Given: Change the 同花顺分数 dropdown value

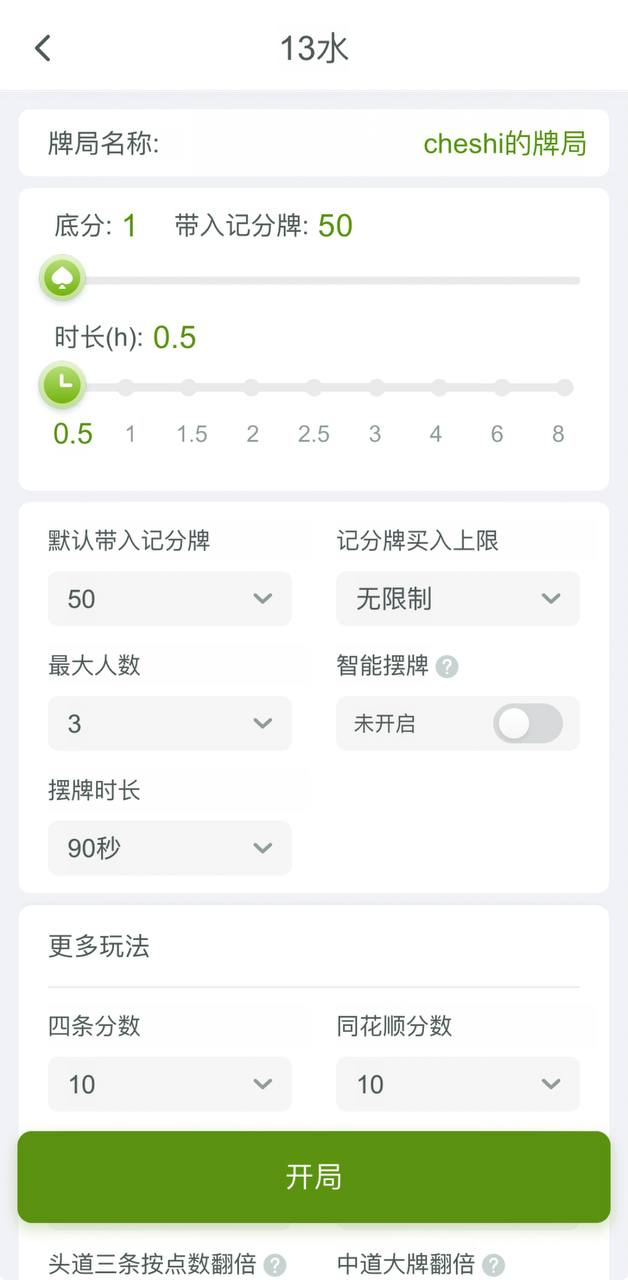Looking at the screenshot, I should [x=458, y=1084].
